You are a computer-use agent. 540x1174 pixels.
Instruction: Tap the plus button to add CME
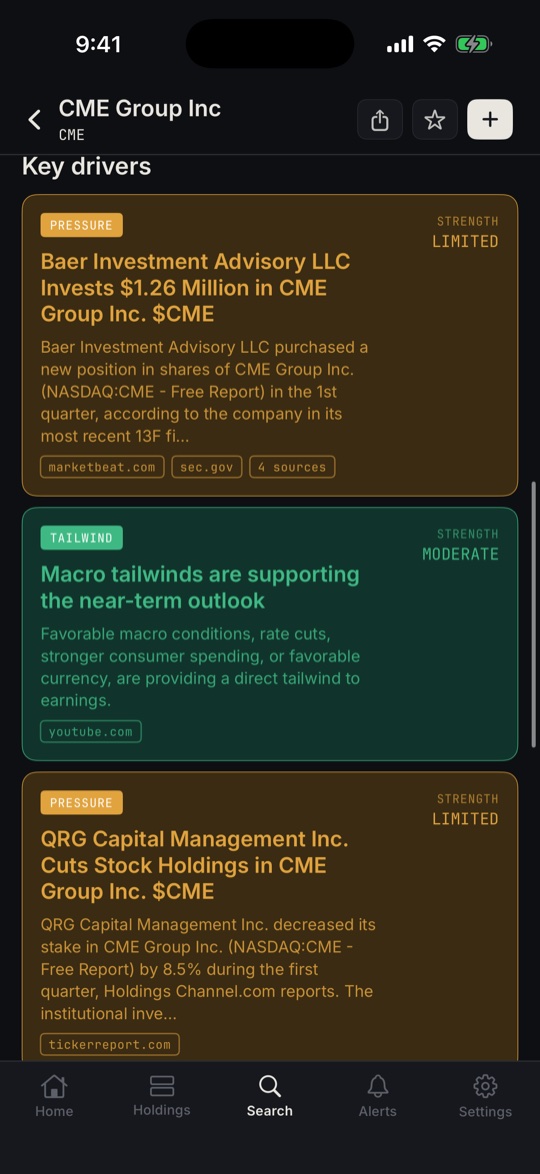[490, 120]
